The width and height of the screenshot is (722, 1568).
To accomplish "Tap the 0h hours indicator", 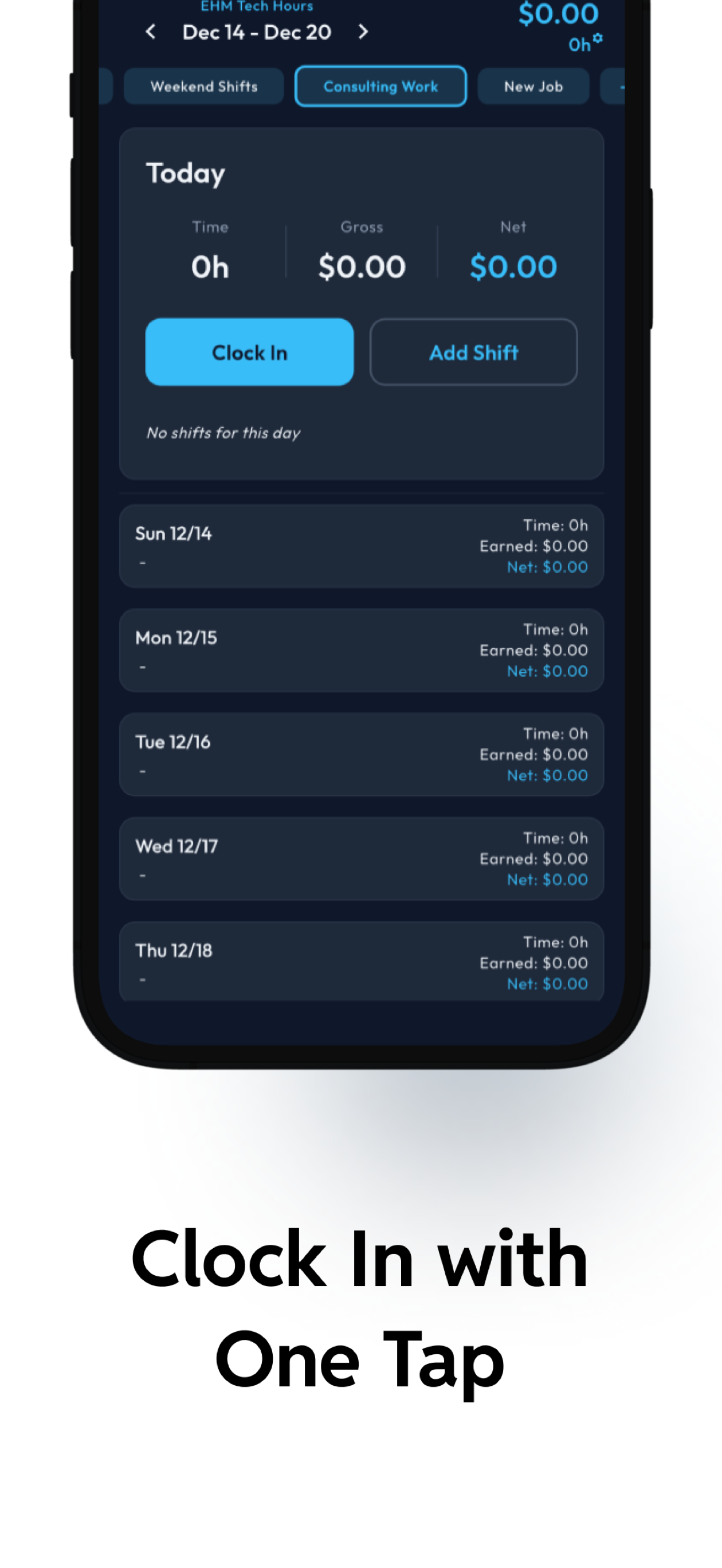I will pyautogui.click(x=579, y=45).
